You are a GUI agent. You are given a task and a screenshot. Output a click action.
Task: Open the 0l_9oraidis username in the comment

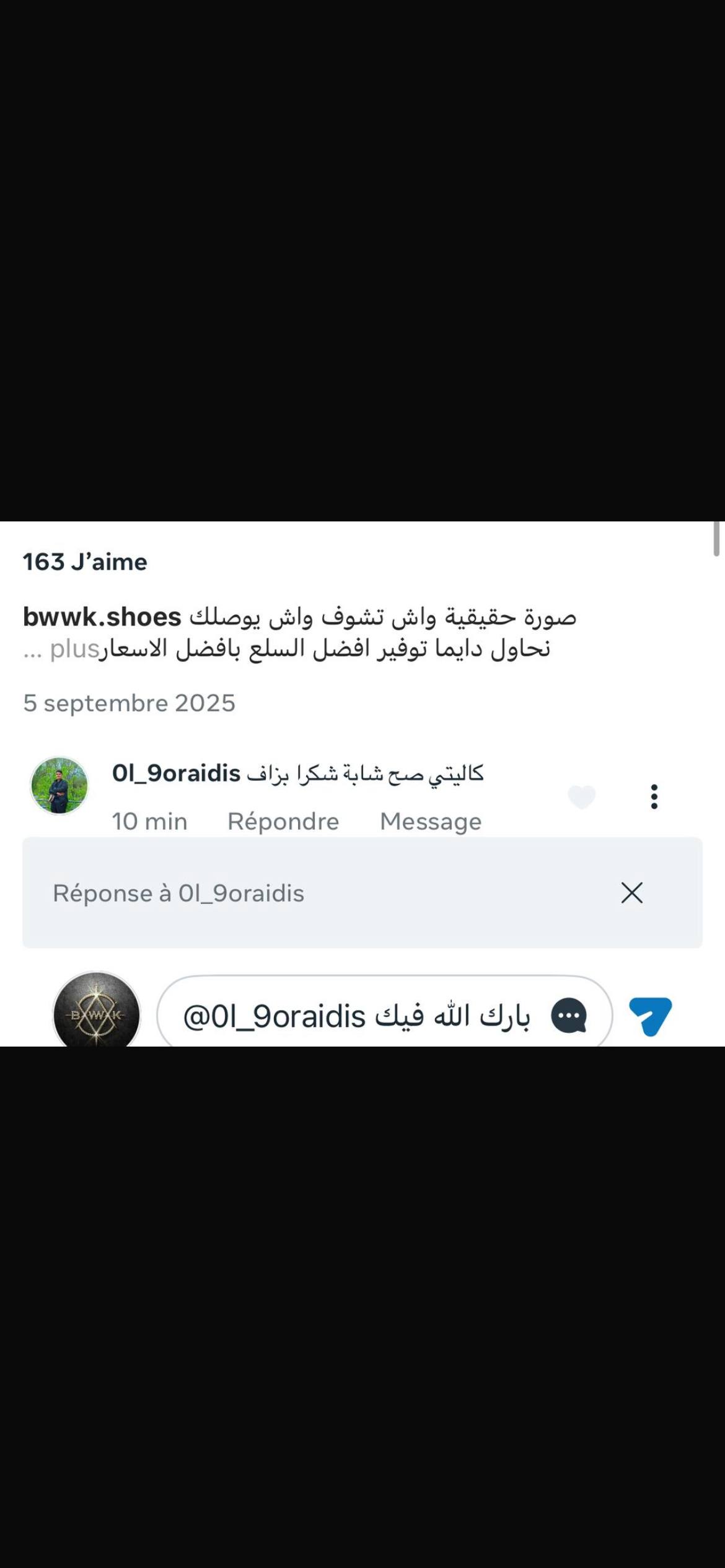(176, 773)
